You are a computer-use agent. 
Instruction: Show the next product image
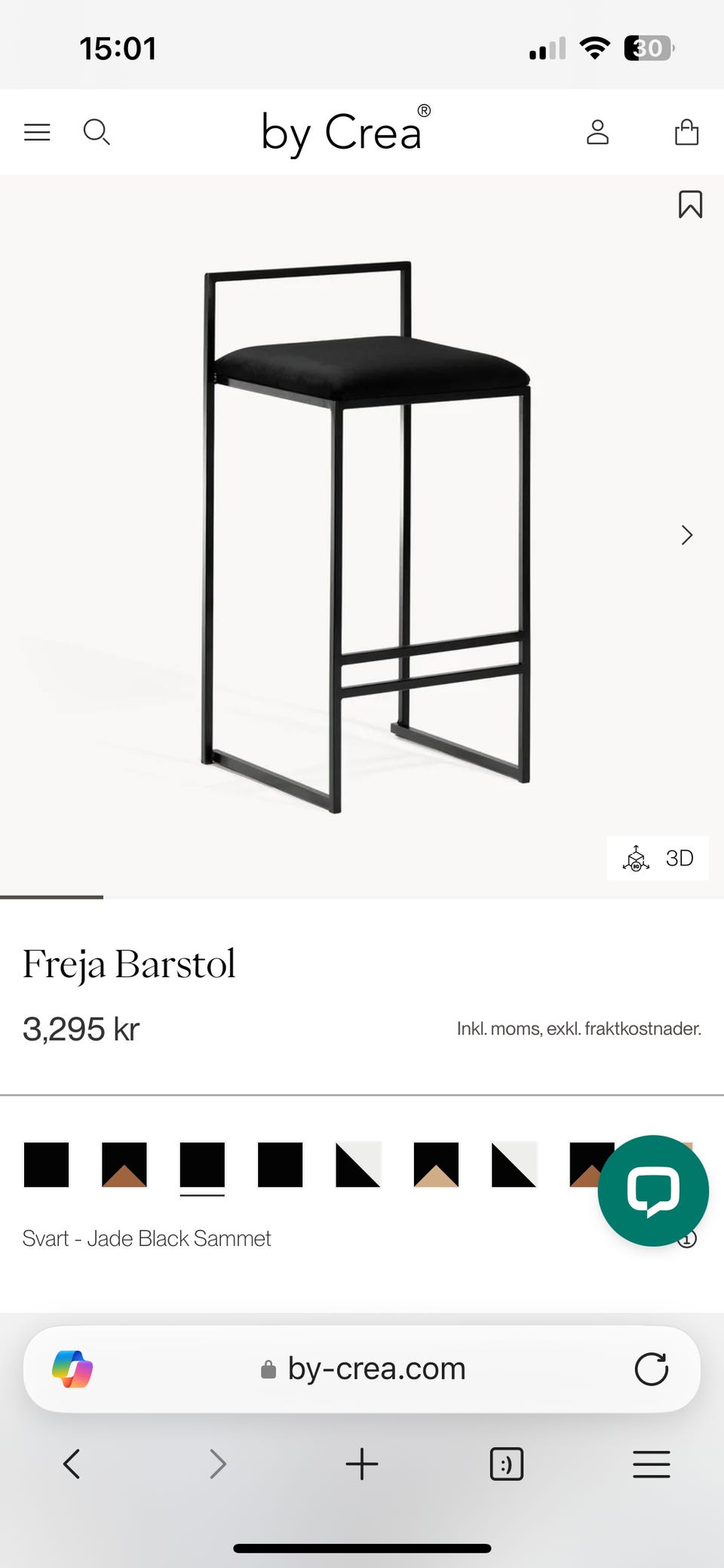[686, 534]
